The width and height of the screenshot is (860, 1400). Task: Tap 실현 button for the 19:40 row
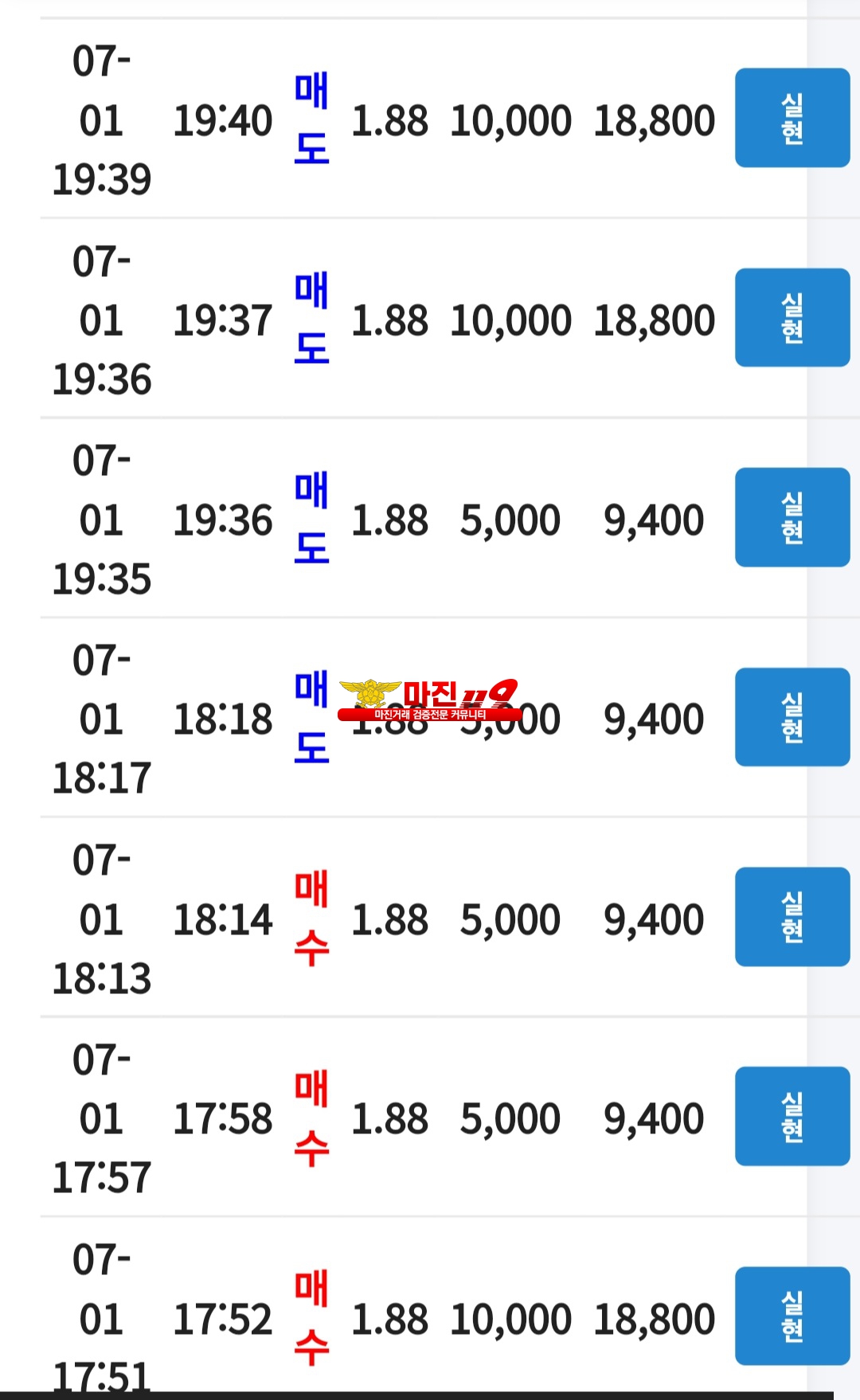pyautogui.click(x=792, y=118)
